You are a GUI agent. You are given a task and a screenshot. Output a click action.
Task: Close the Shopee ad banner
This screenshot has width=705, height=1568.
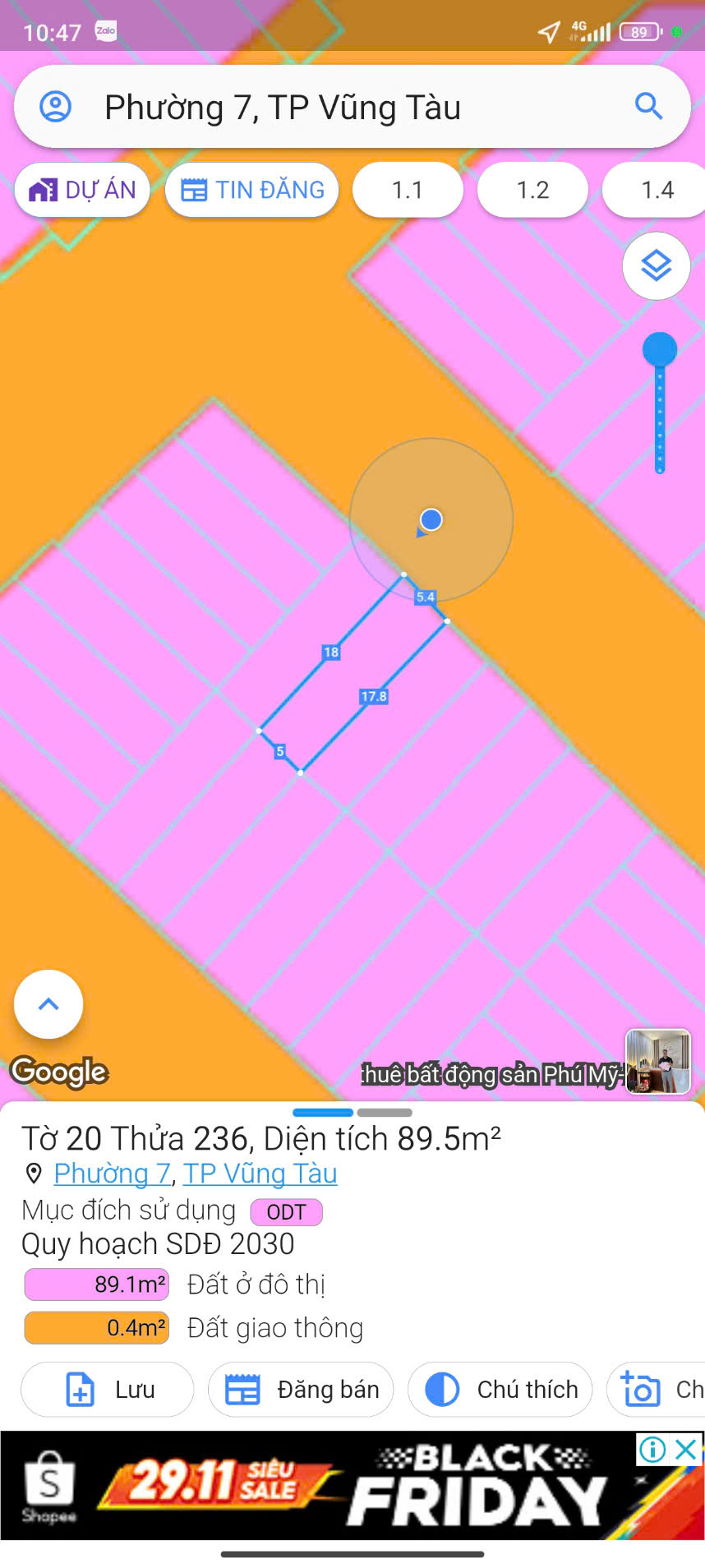[x=686, y=1449]
